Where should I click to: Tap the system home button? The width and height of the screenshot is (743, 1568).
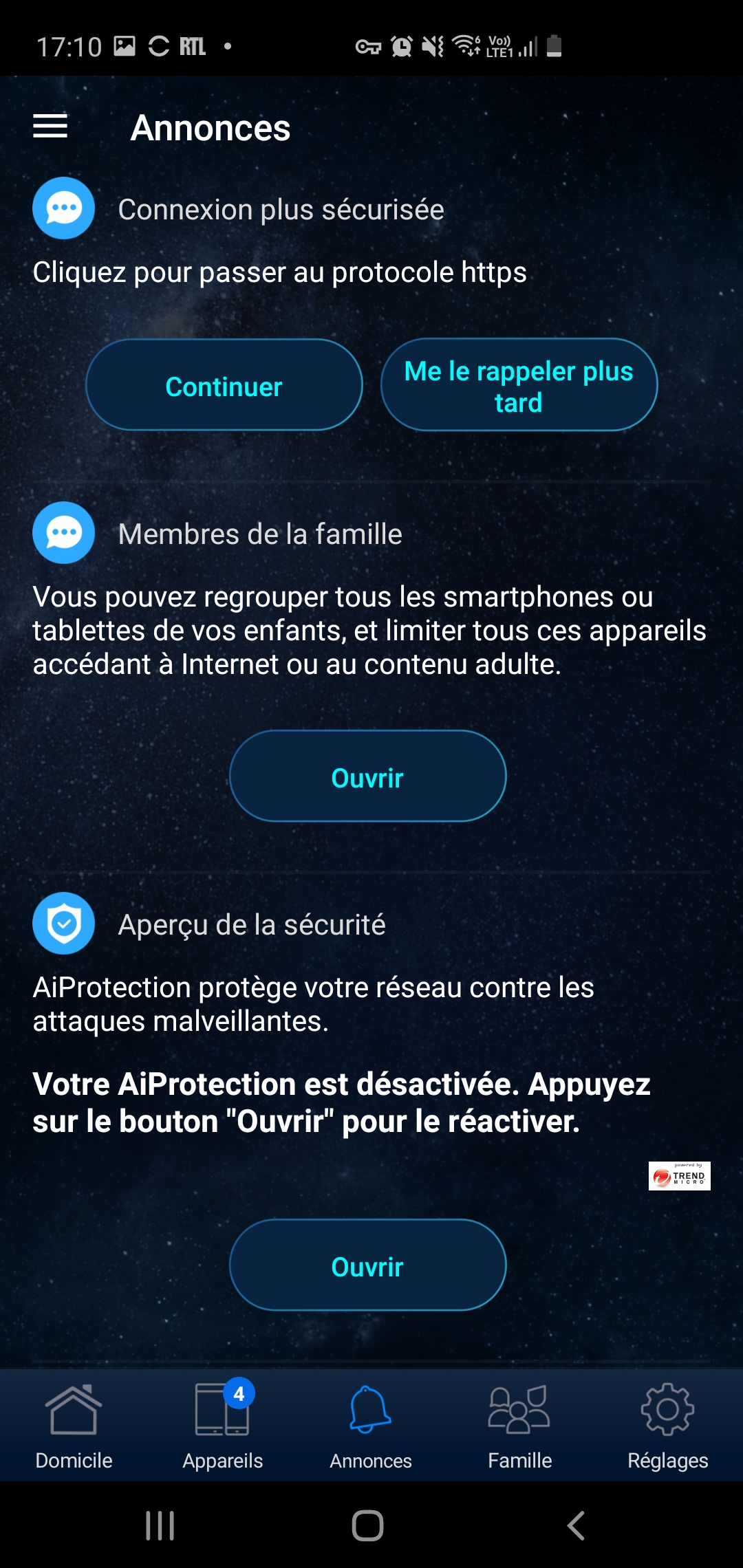coord(368,1525)
